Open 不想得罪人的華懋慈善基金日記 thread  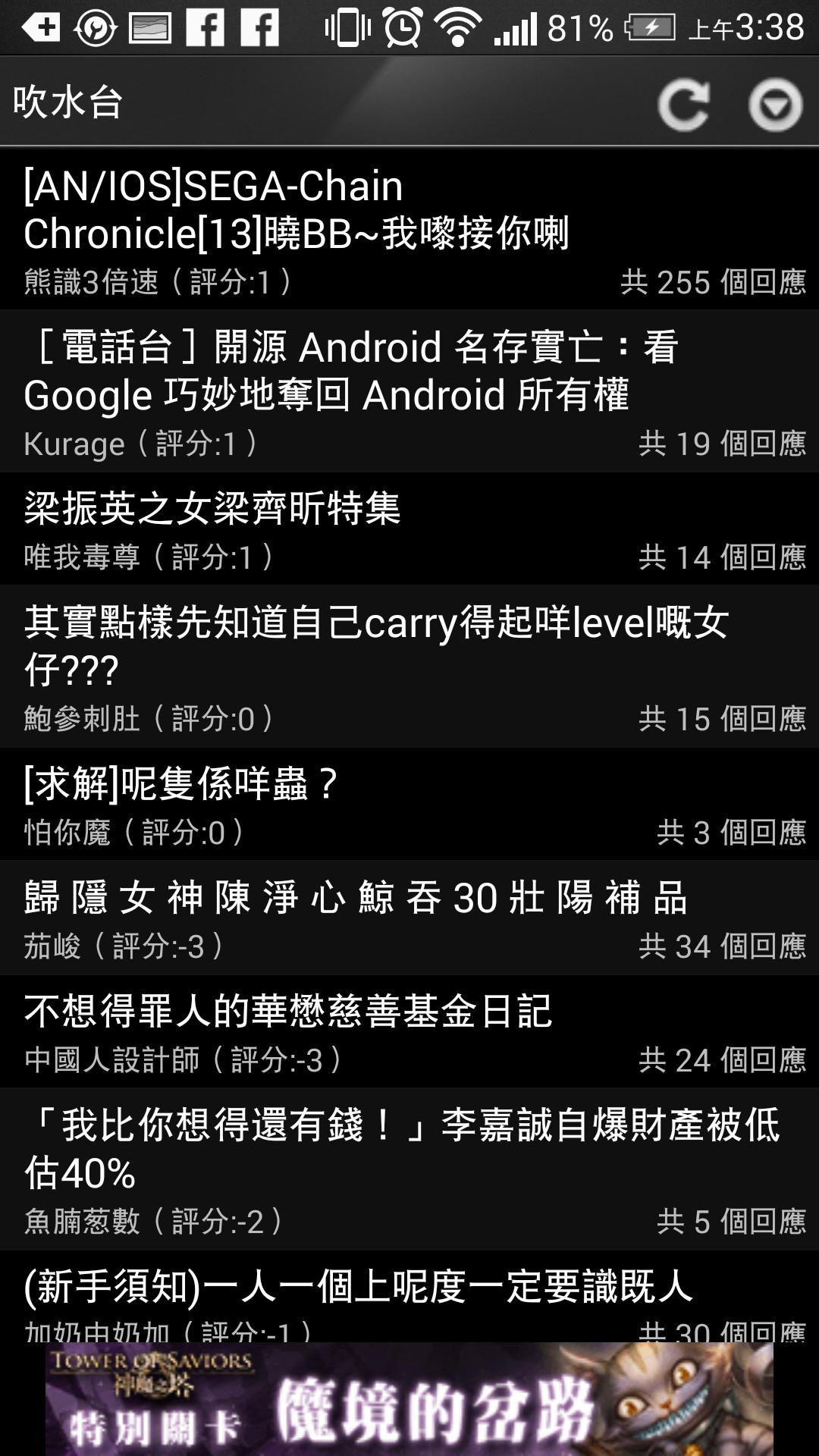[x=409, y=1032]
